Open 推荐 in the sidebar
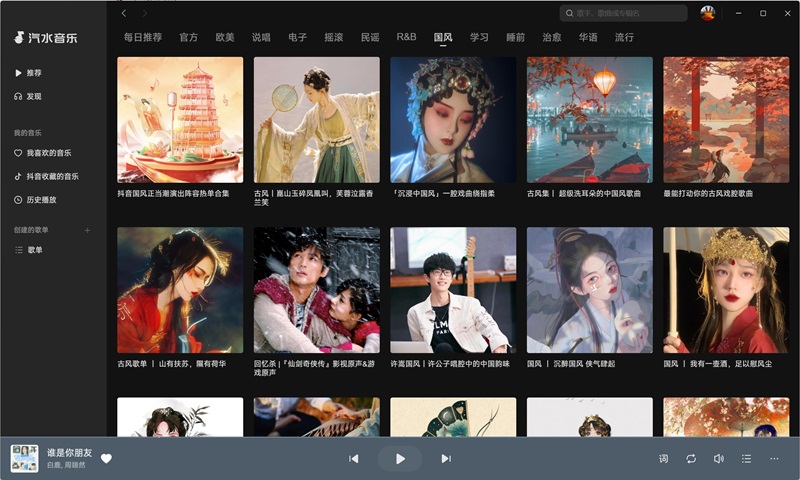Viewport: 800px width, 480px height. pyautogui.click(x=34, y=73)
